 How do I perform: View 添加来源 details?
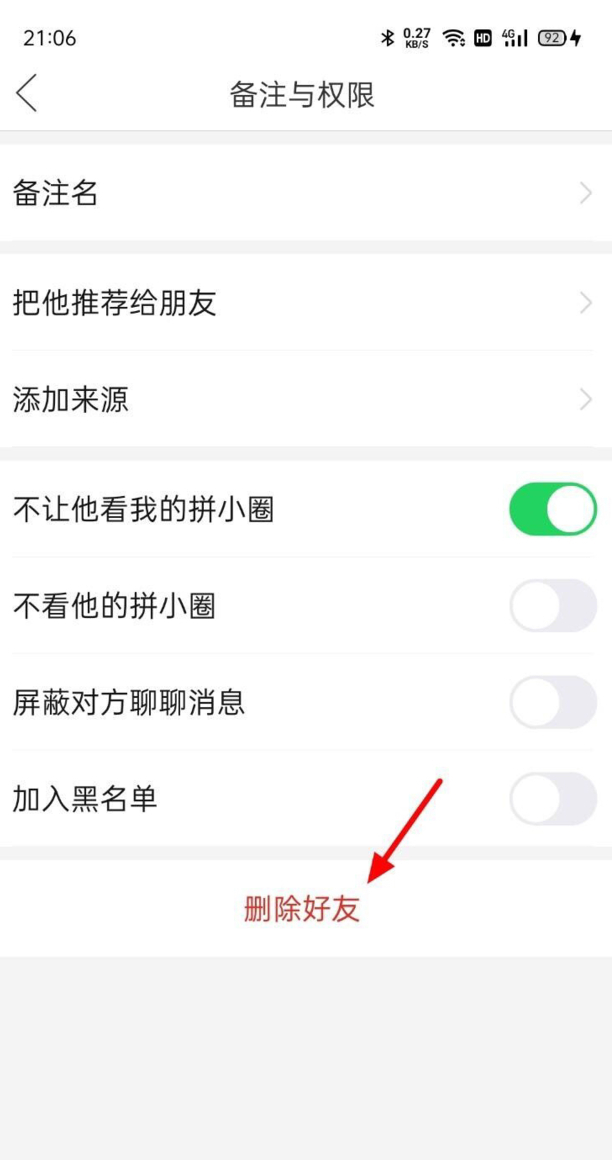point(306,399)
